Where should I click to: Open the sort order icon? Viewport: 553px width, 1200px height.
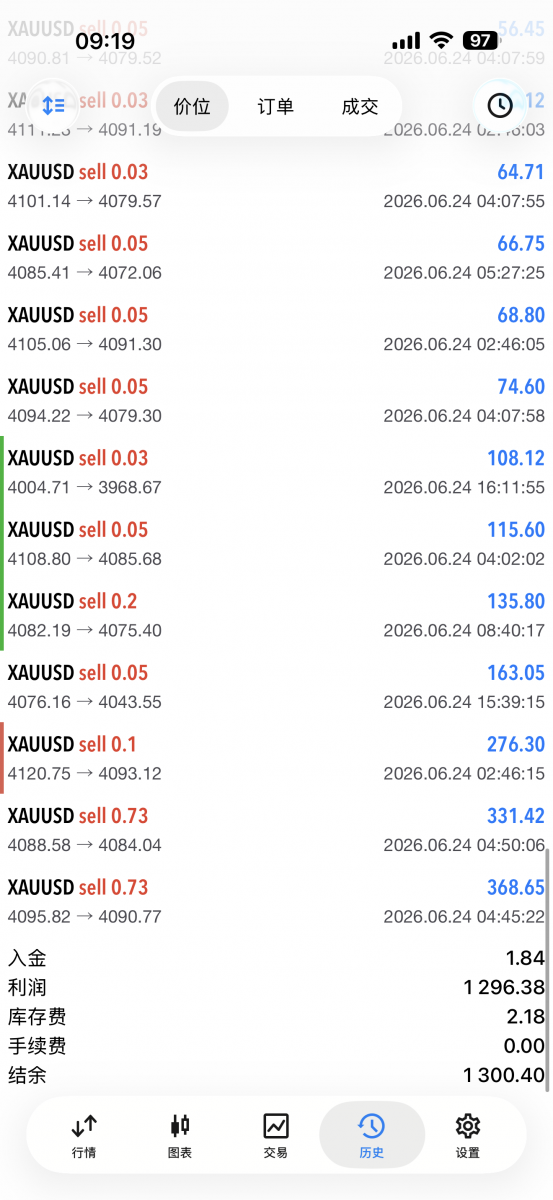tap(53, 105)
